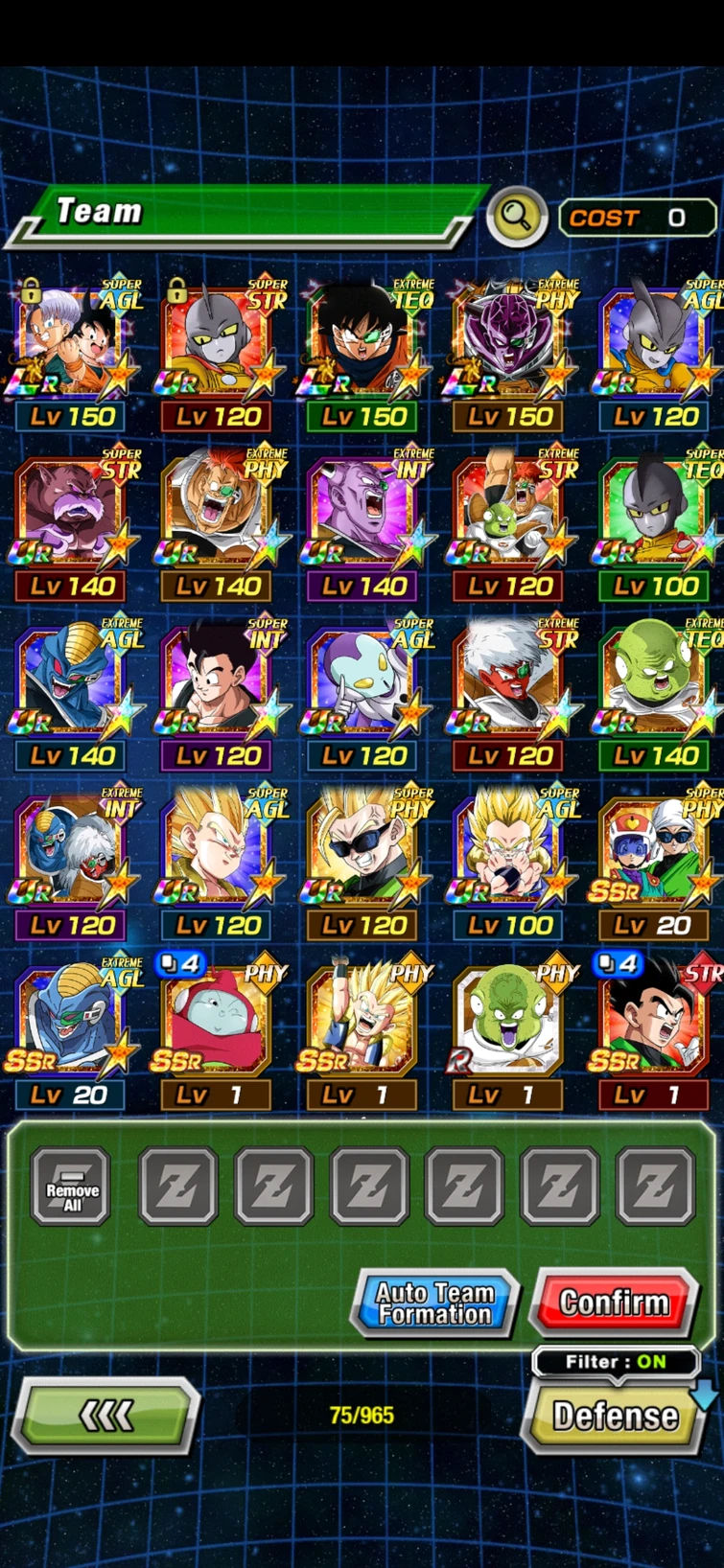Select the LR AGL Trunks and Goten card
This screenshot has height=1568, width=724.
72,345
